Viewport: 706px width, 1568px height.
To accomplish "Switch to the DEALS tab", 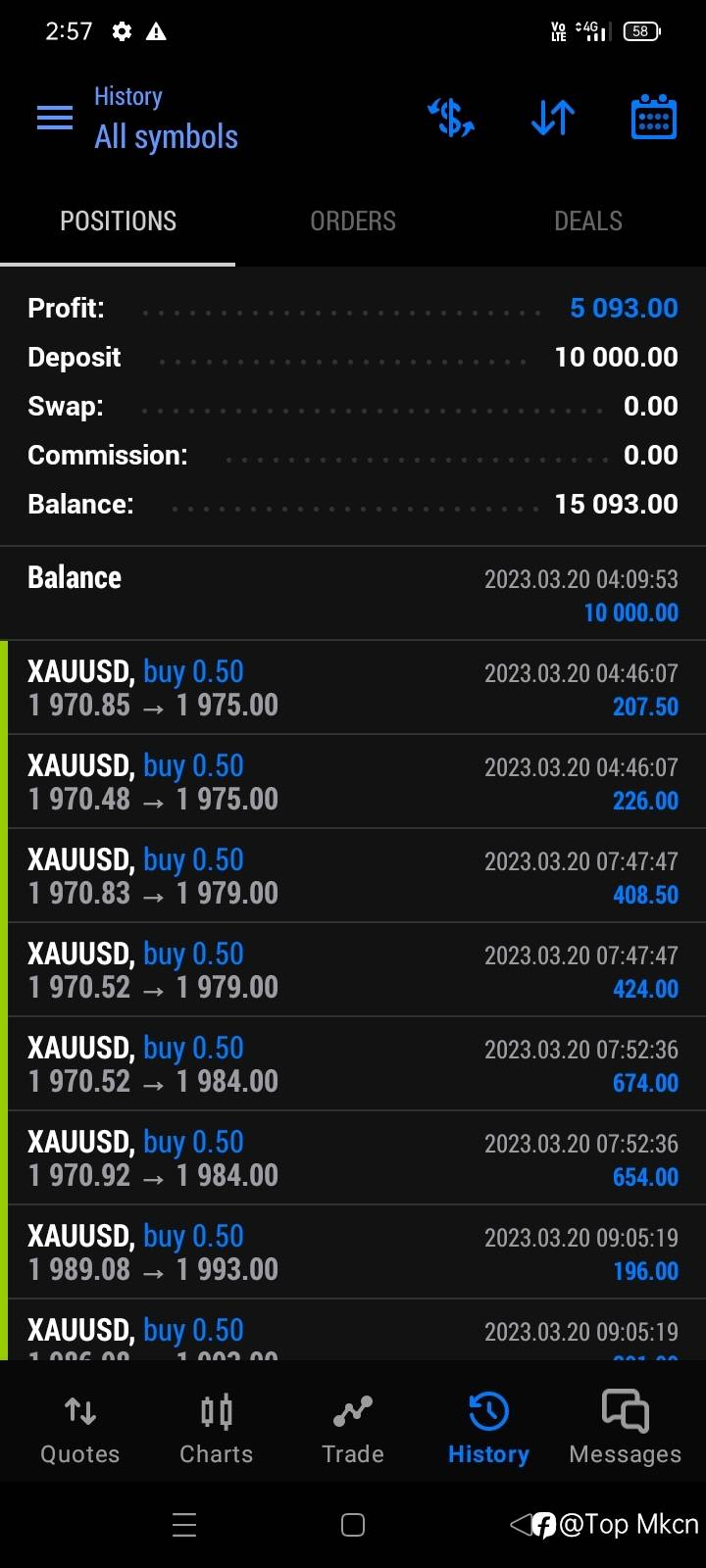I will point(588,221).
